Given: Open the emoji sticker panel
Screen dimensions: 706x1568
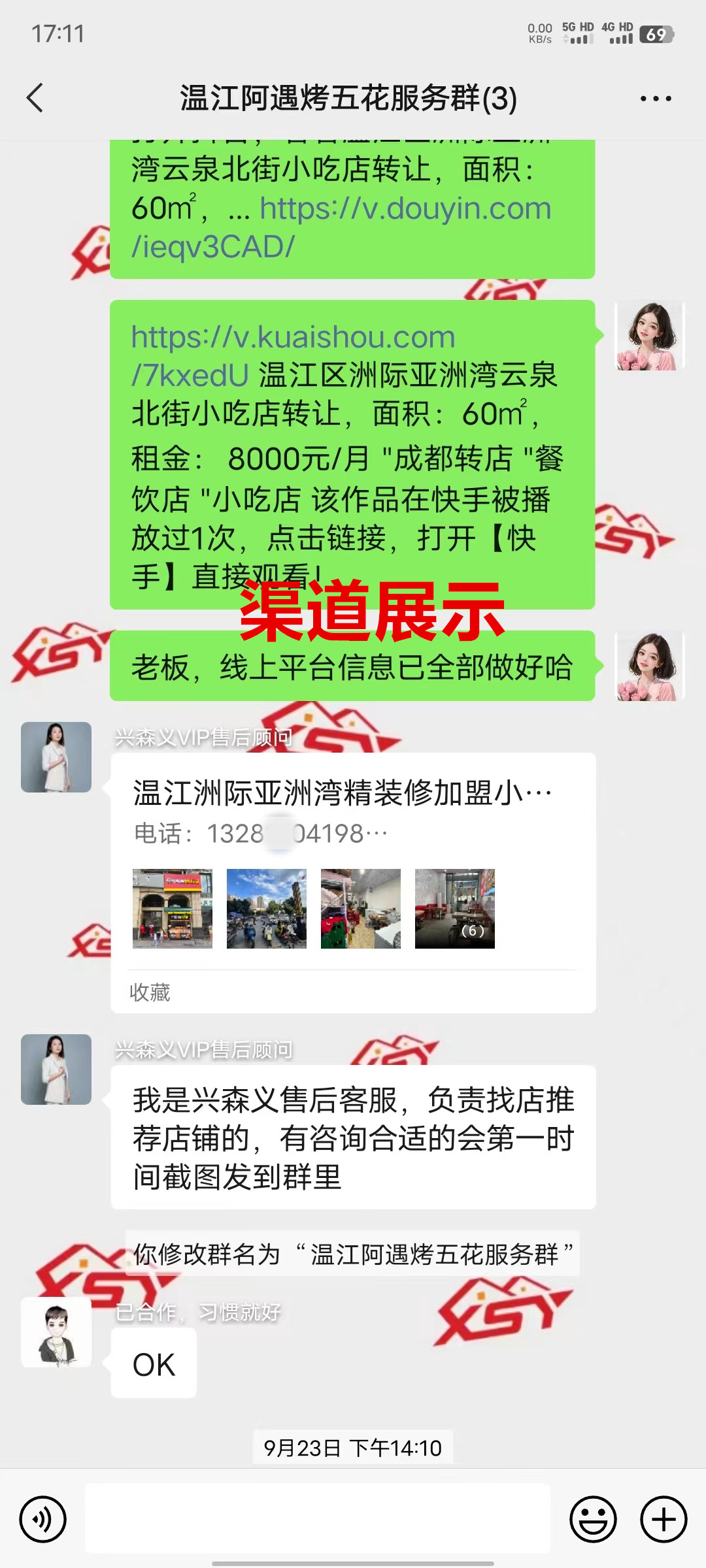Looking at the screenshot, I should [x=593, y=1519].
